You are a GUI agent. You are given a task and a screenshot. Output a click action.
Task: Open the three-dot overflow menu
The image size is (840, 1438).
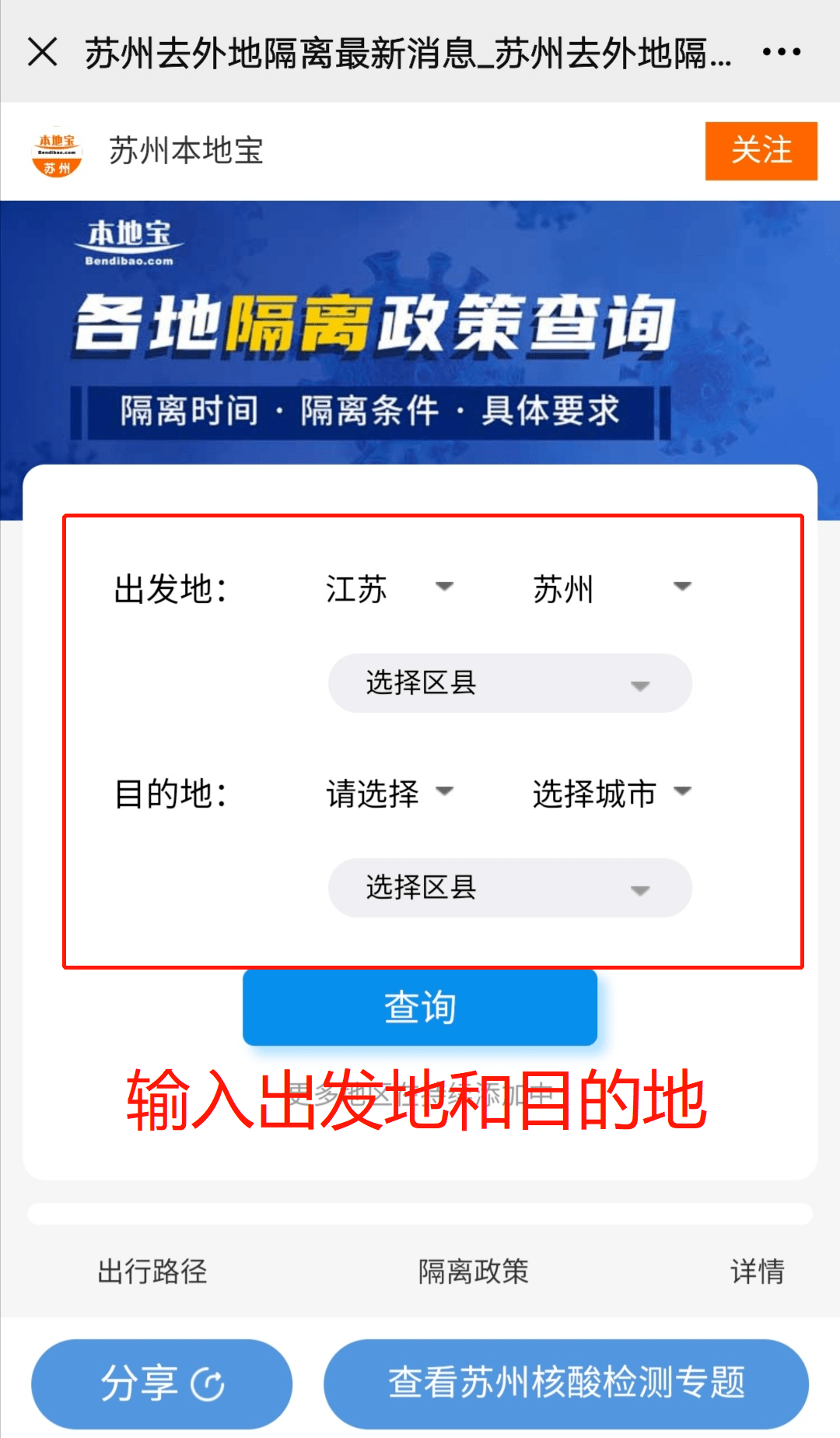pos(781,52)
